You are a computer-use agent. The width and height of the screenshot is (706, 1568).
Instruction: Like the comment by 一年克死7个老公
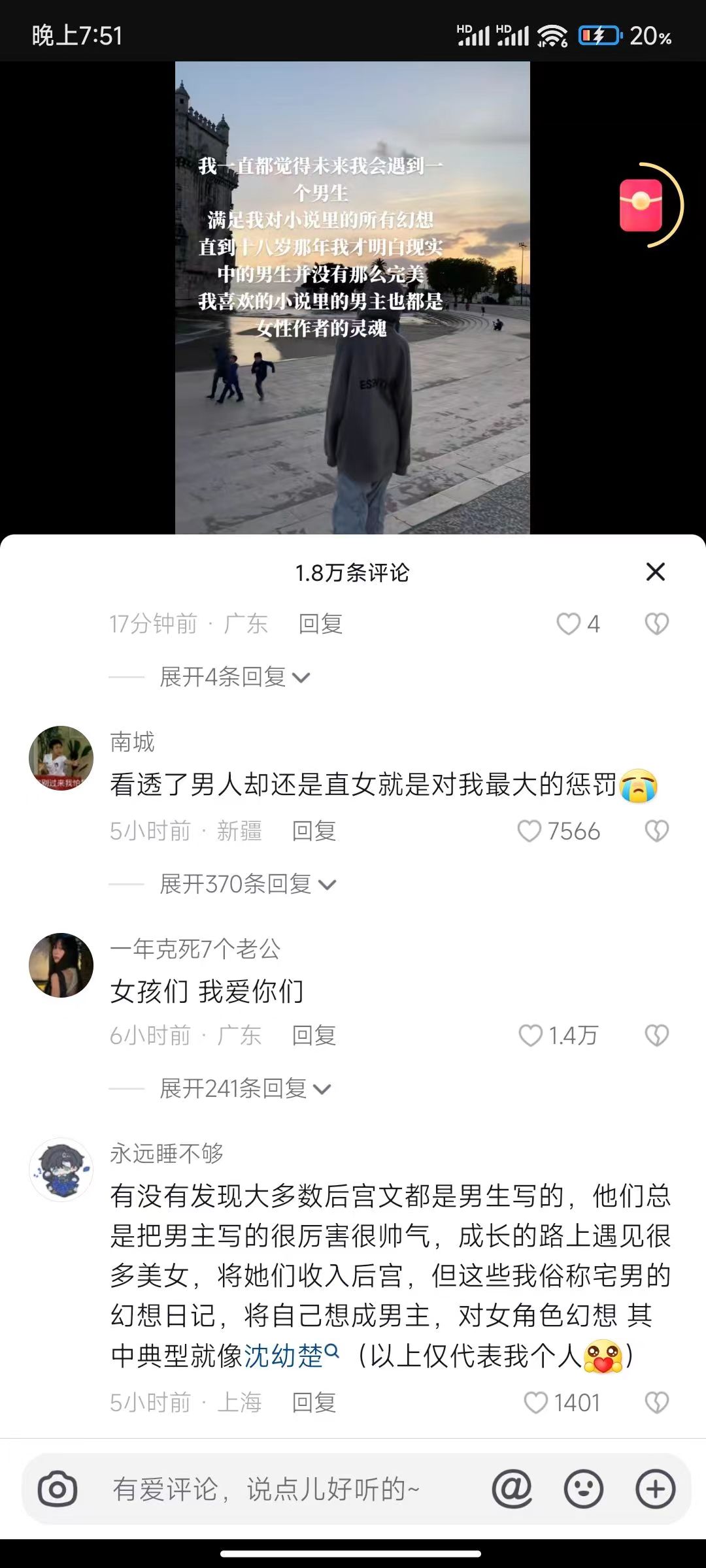pyautogui.click(x=531, y=1036)
